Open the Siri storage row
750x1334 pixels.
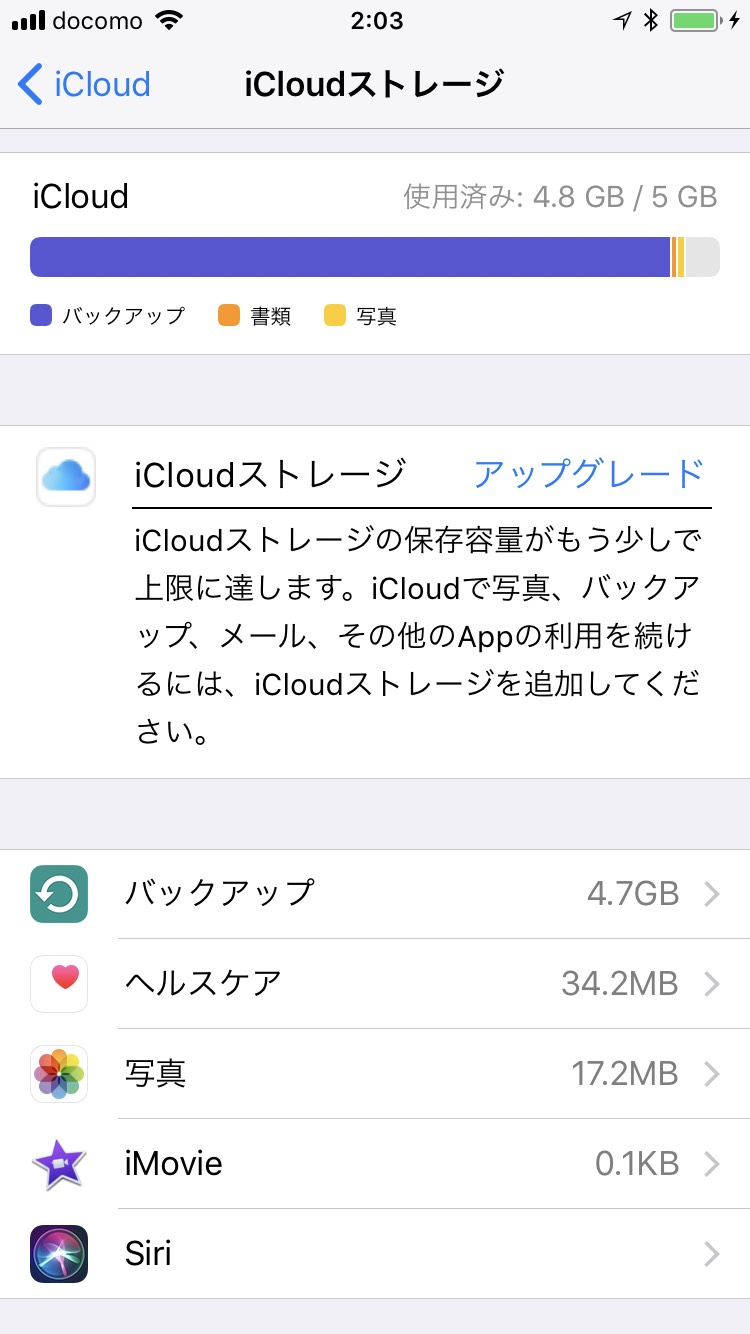pos(400,1254)
